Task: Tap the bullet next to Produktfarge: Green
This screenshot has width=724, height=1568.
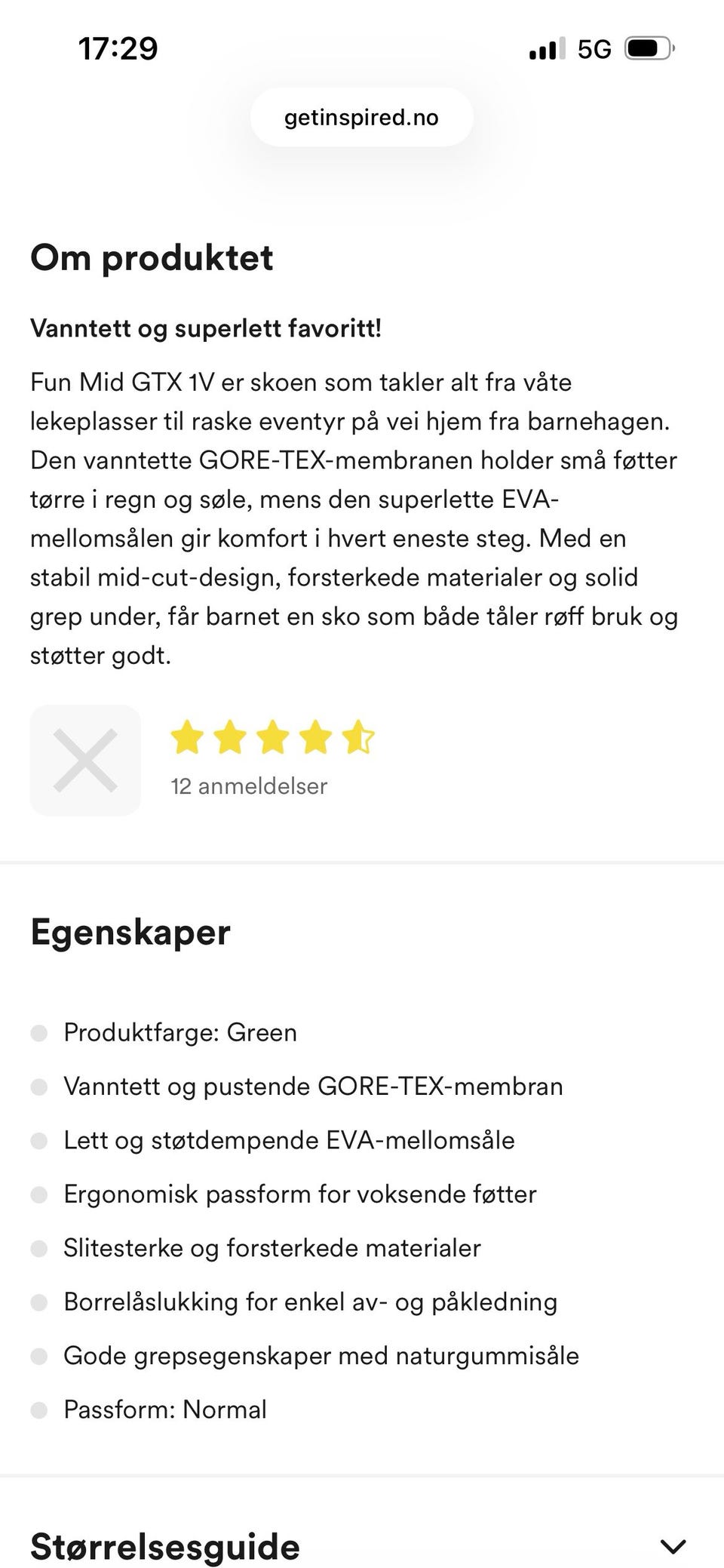Action: (x=38, y=1033)
